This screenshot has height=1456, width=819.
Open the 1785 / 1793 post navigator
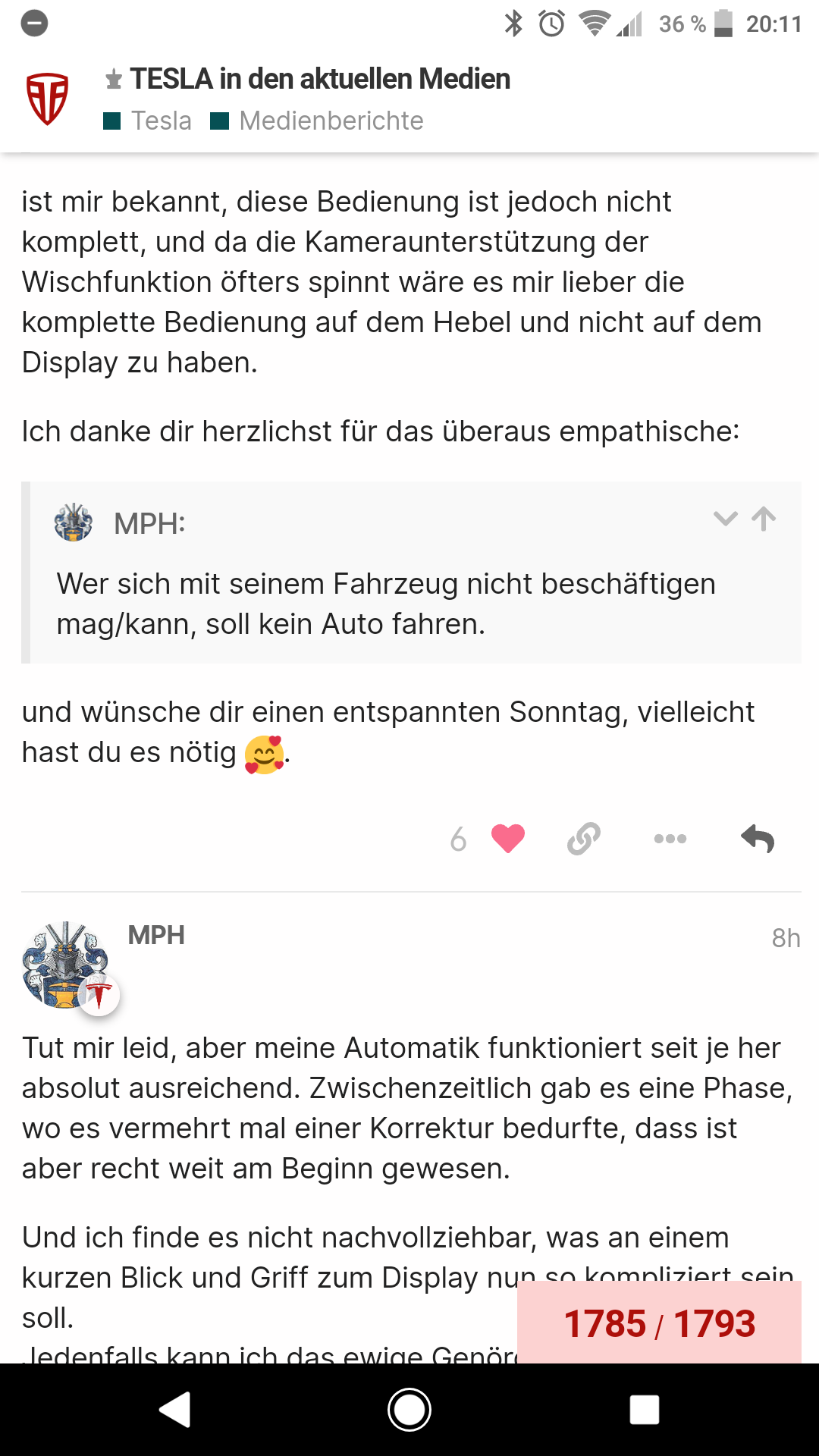(659, 1324)
